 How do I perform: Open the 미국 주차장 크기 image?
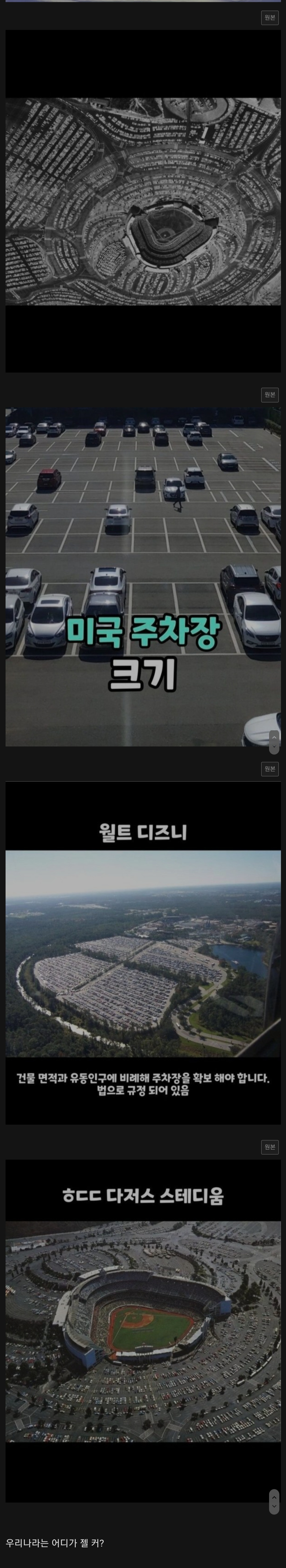(143, 576)
